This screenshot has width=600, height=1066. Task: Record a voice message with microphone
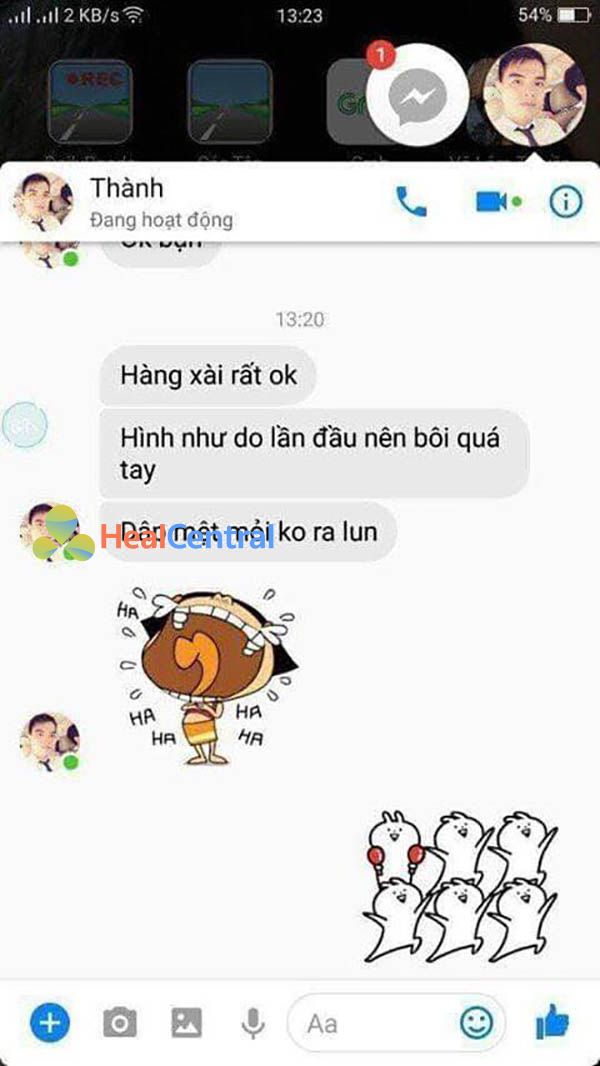252,1021
